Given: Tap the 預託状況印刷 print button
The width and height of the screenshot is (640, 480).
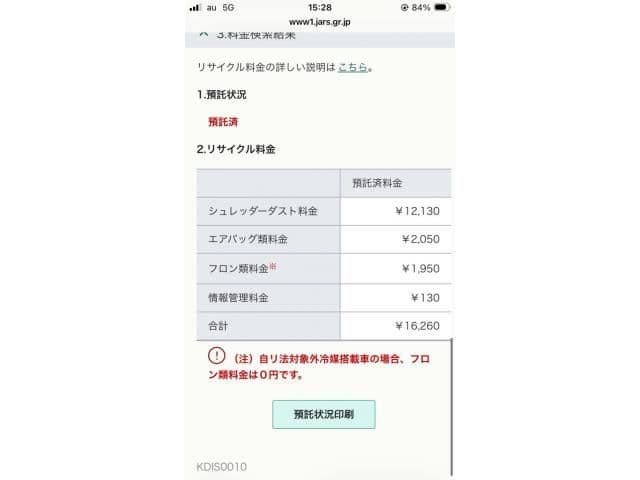Looking at the screenshot, I should 323,414.
